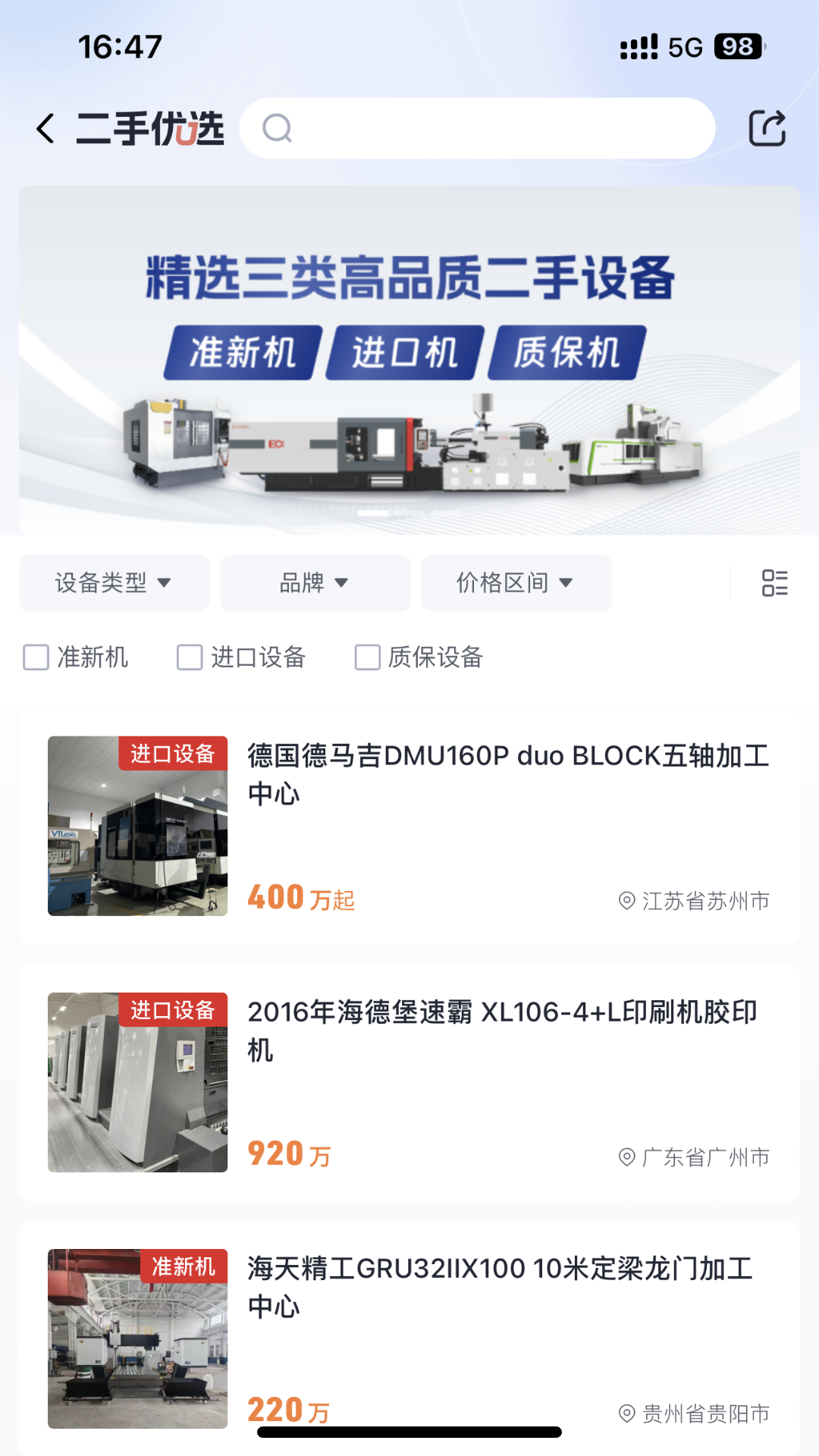Viewport: 819px width, 1456px height.
Task: Go back from 二手优选 page
Action: (x=45, y=128)
